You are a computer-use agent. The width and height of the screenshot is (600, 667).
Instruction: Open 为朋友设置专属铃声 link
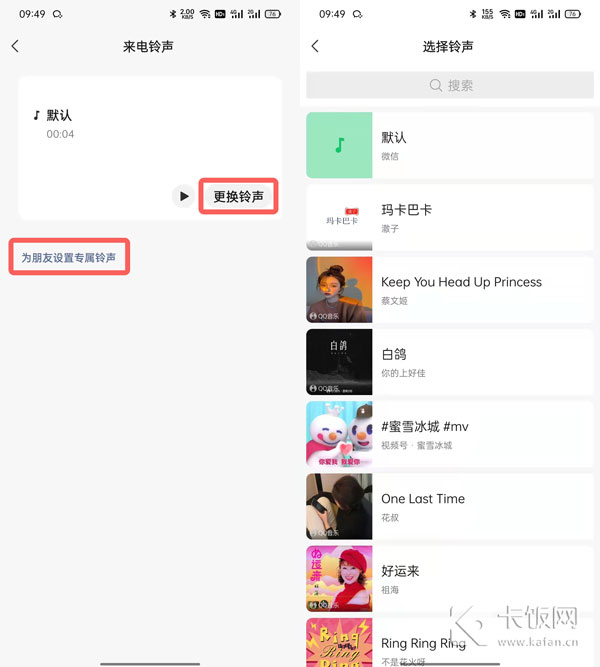[69, 258]
